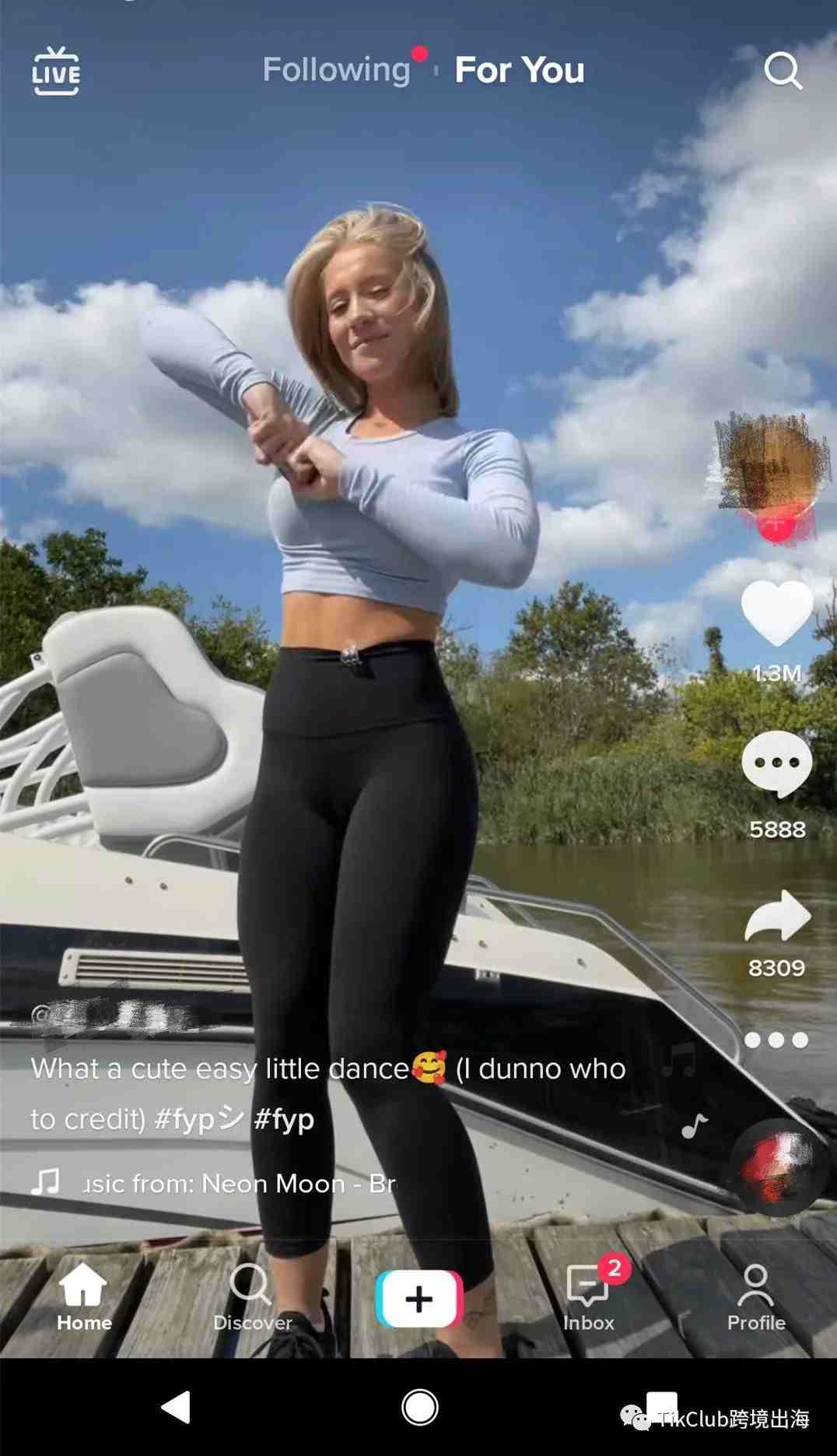This screenshot has height=1456, width=837.
Task: Open the three-dot more options
Action: click(x=776, y=1040)
